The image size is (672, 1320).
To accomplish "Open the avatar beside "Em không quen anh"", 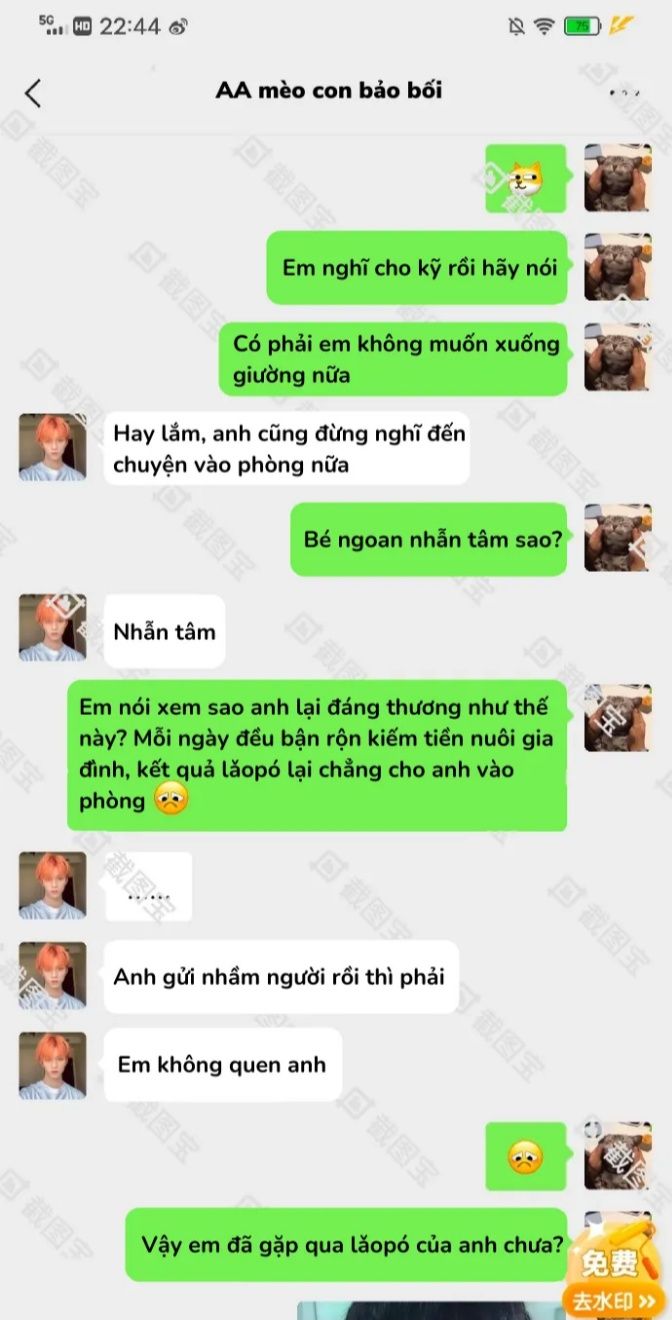I will click(x=52, y=1066).
